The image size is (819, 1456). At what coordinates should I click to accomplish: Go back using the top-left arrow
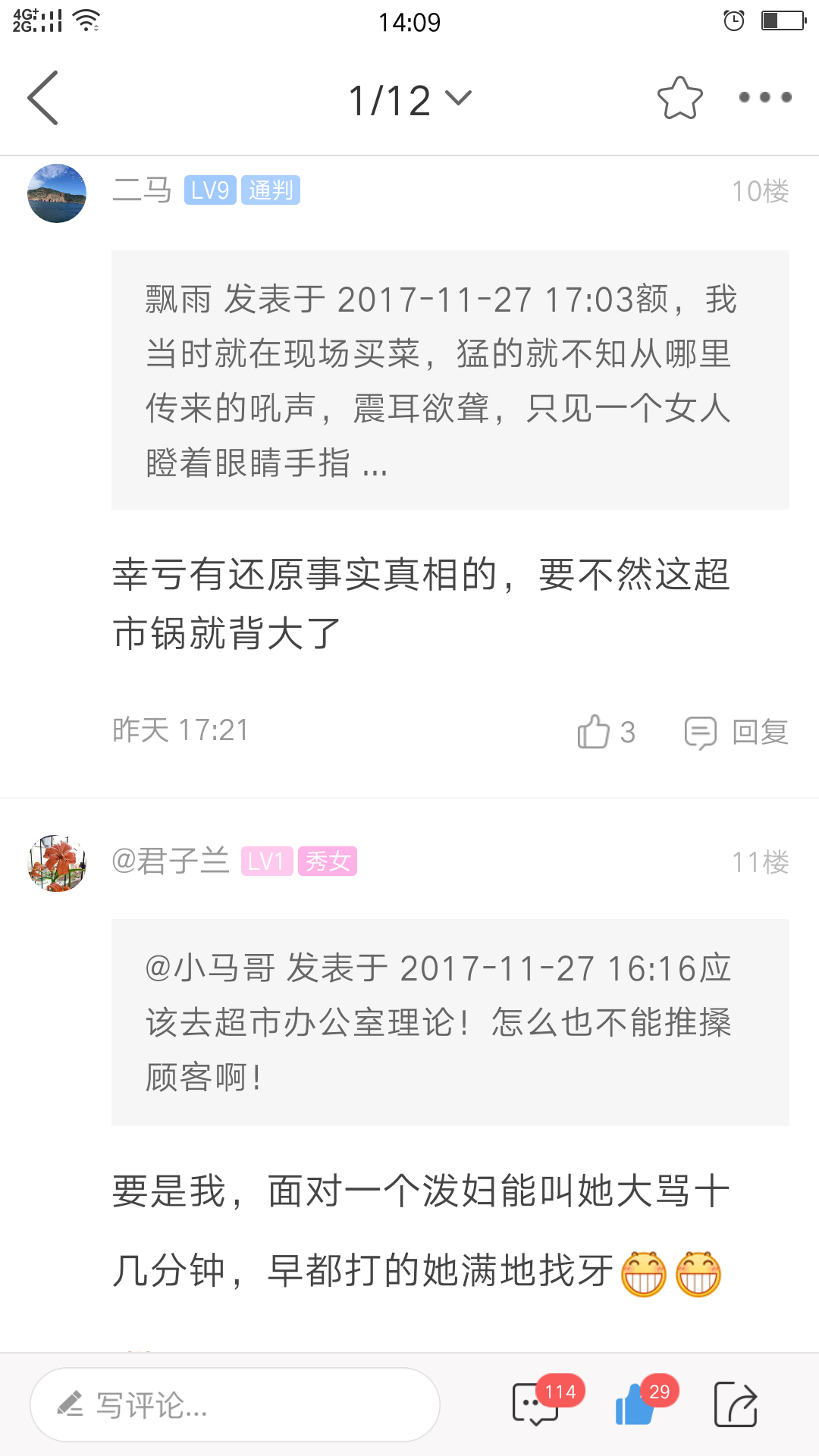pyautogui.click(x=43, y=98)
